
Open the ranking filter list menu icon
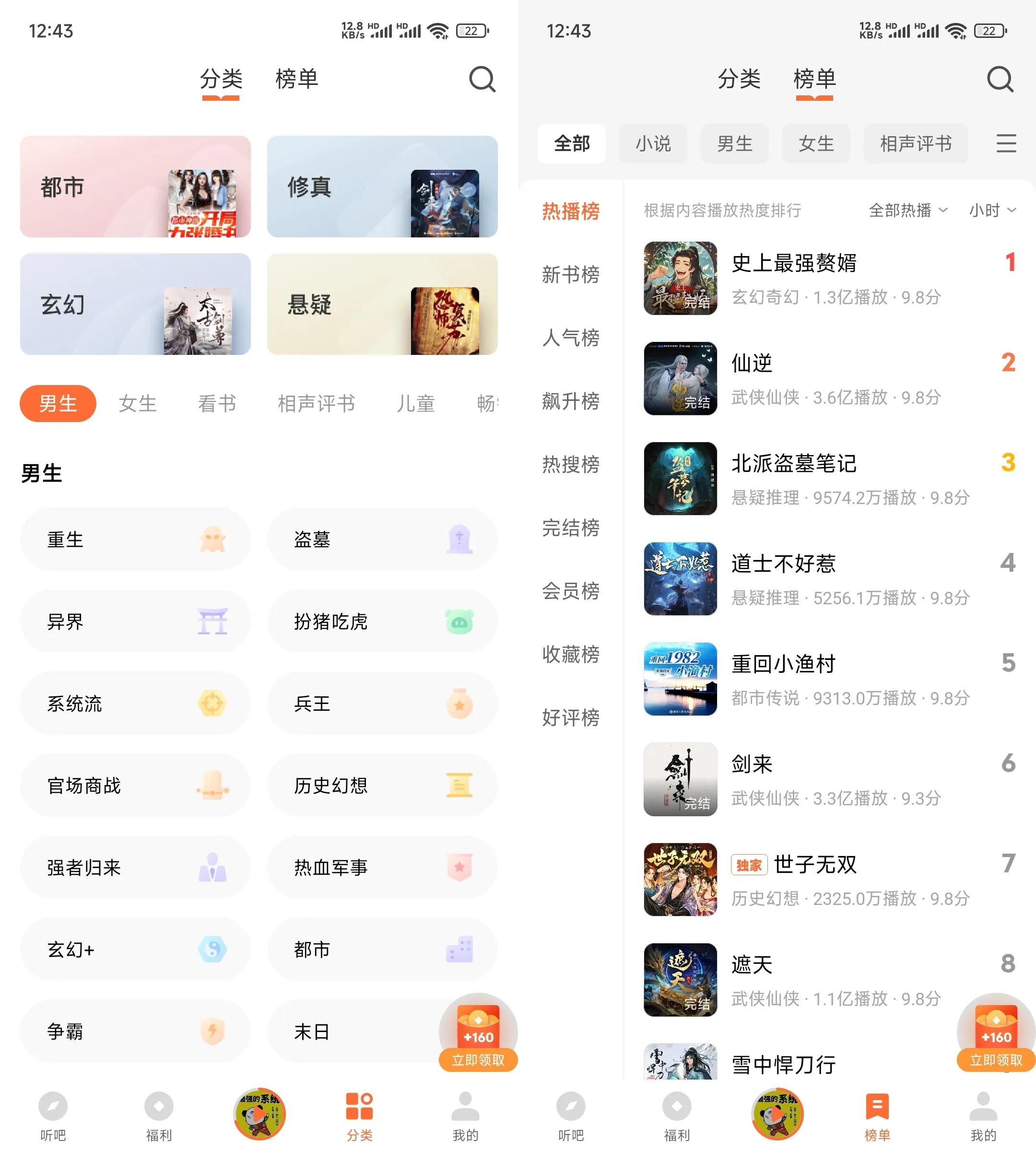pos(1006,143)
